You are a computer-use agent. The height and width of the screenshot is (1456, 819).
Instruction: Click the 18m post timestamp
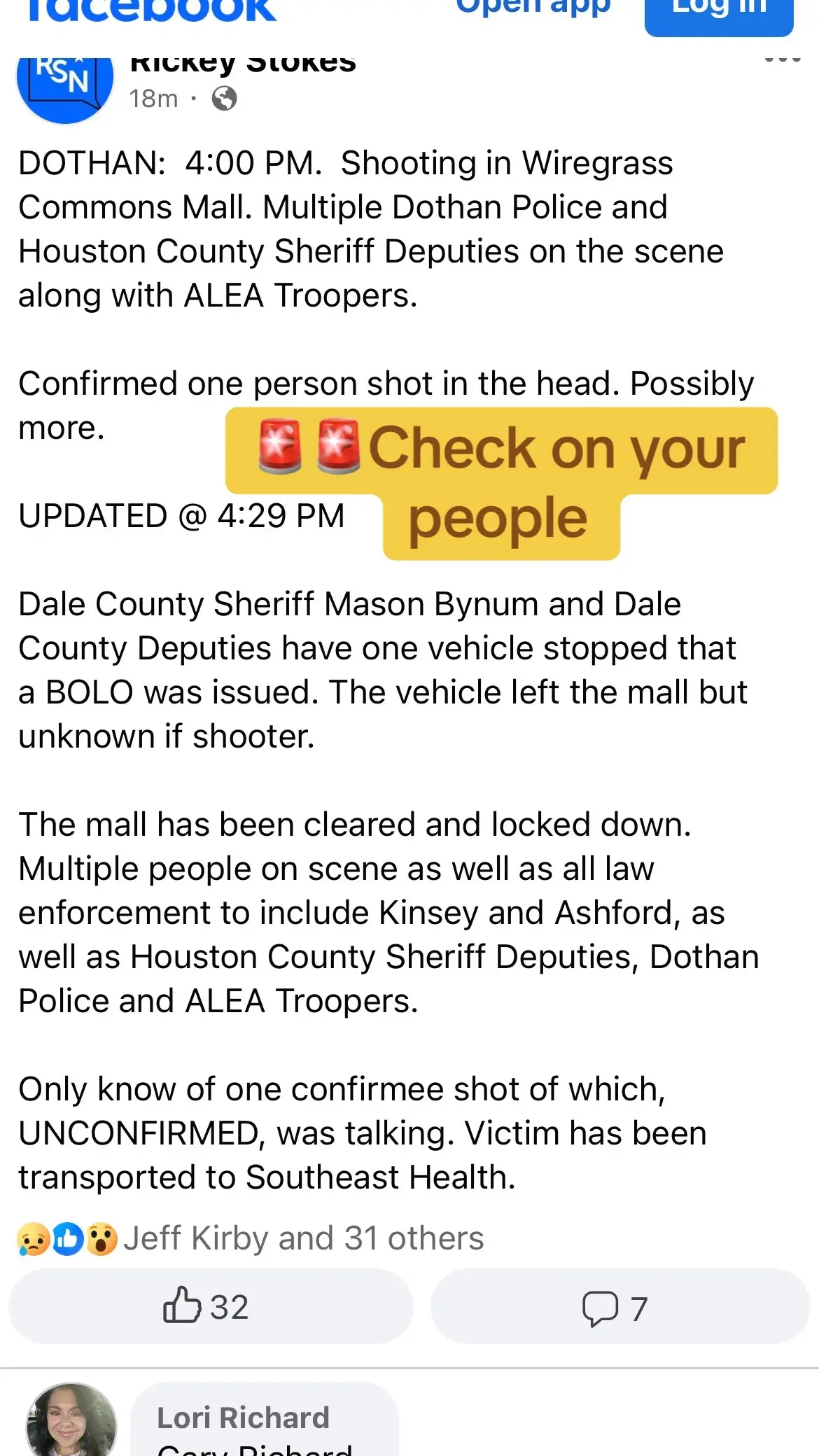pos(153,98)
